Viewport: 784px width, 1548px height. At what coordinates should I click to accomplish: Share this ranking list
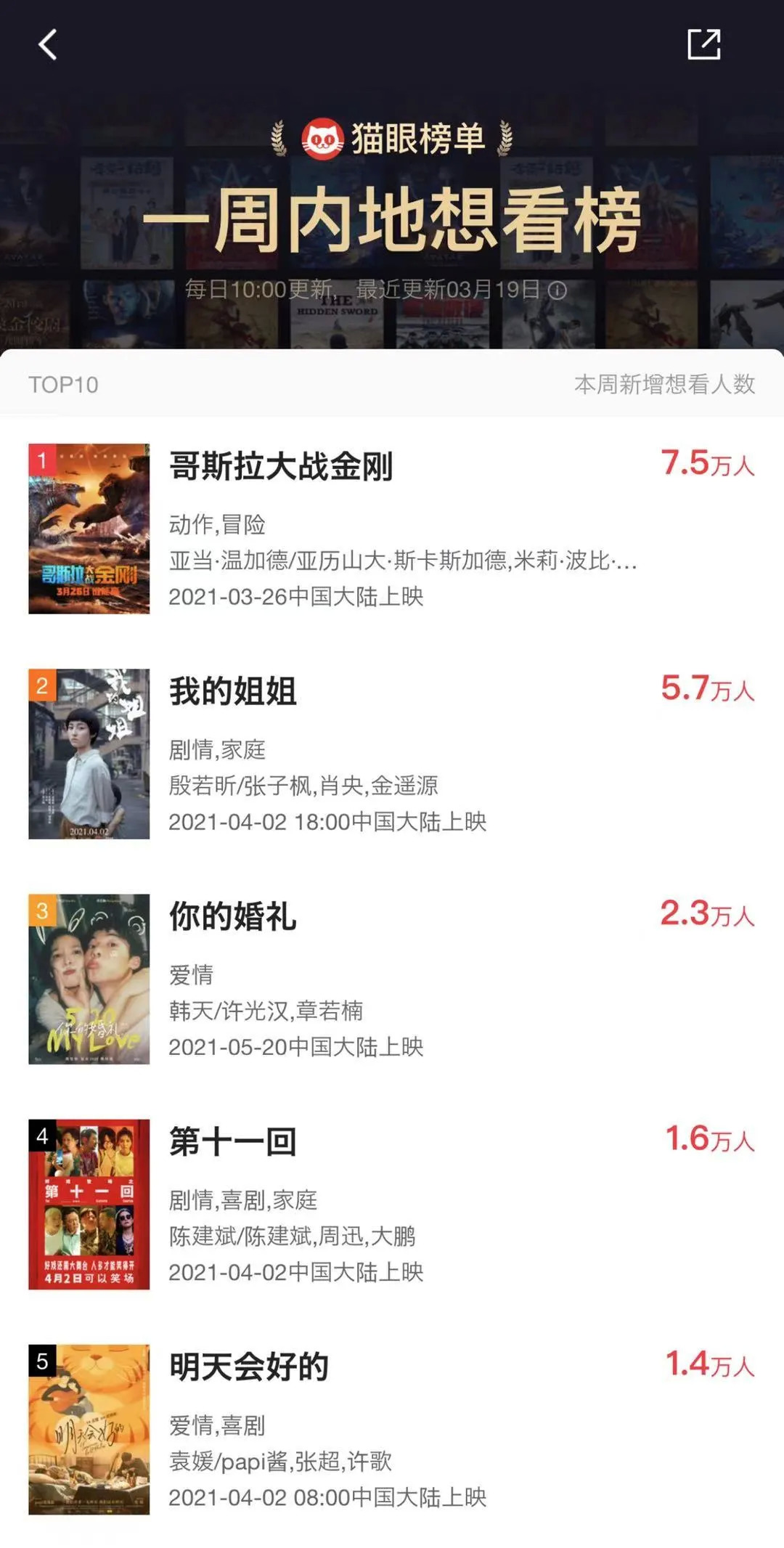coord(703,45)
